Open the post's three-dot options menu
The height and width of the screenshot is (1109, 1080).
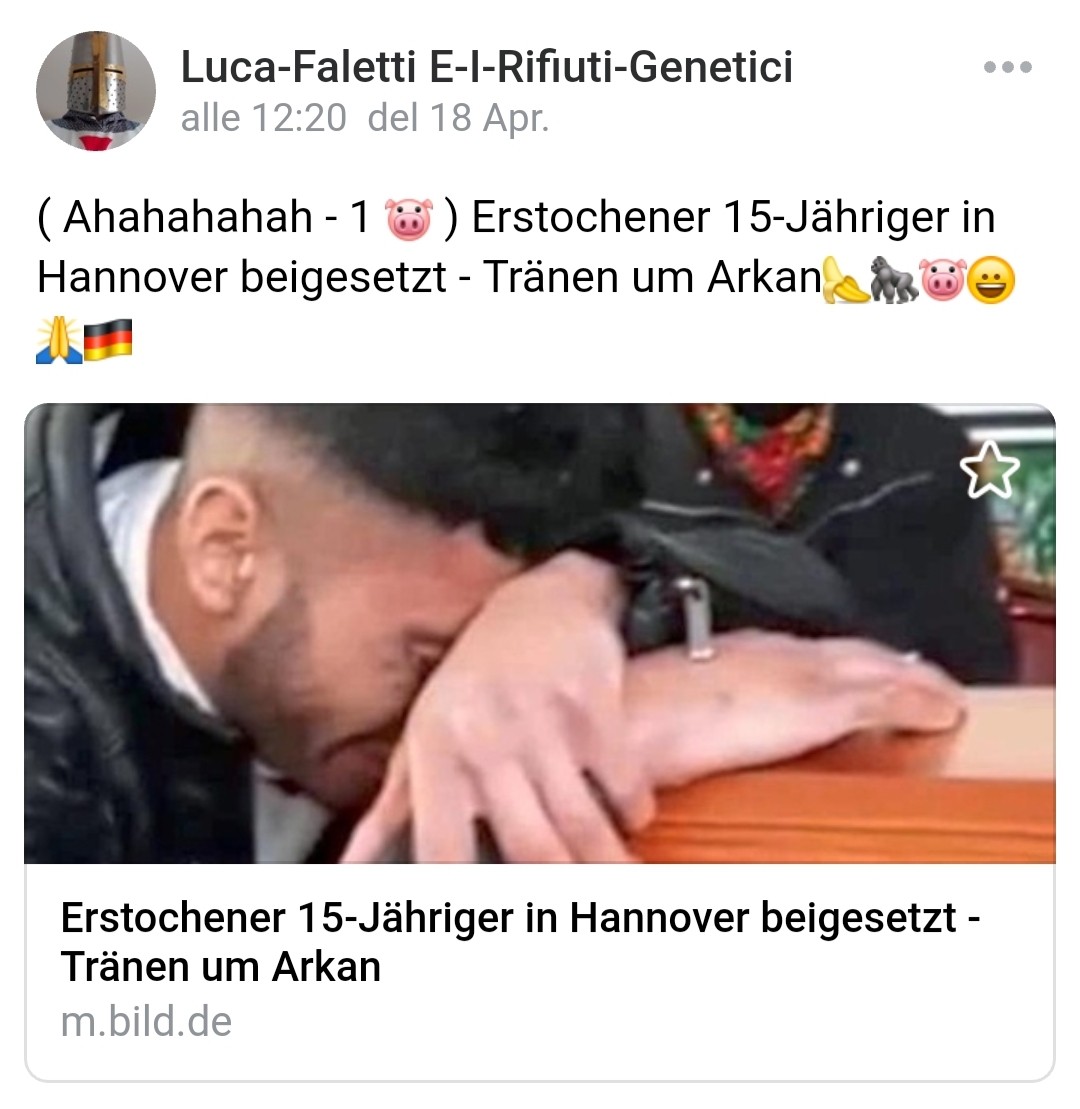(x=1007, y=68)
